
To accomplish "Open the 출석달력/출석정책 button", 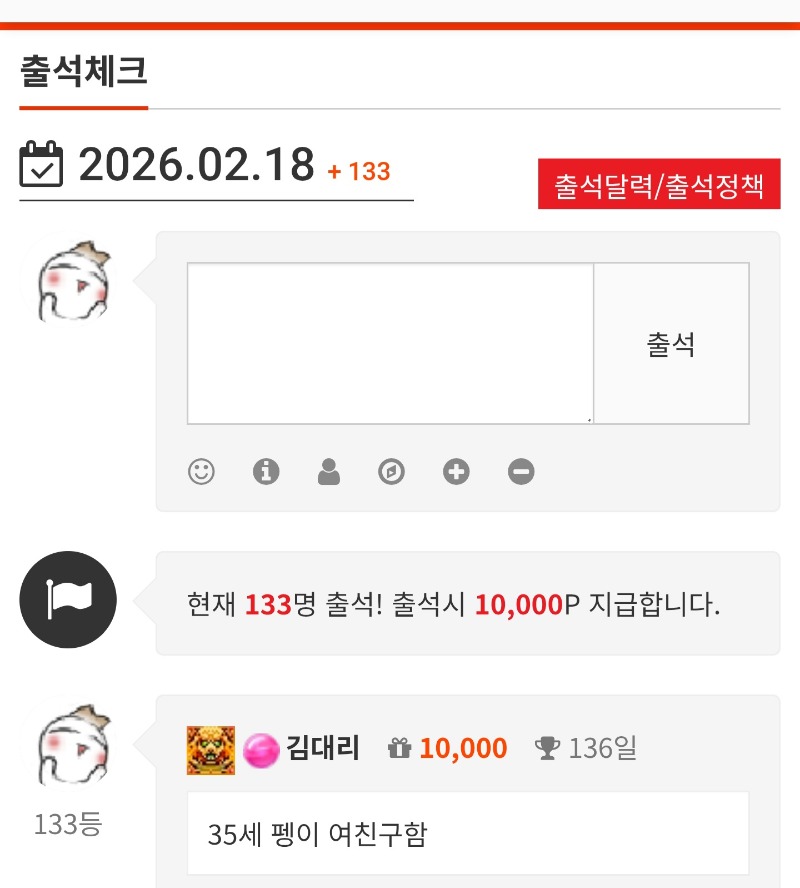I will point(658,185).
